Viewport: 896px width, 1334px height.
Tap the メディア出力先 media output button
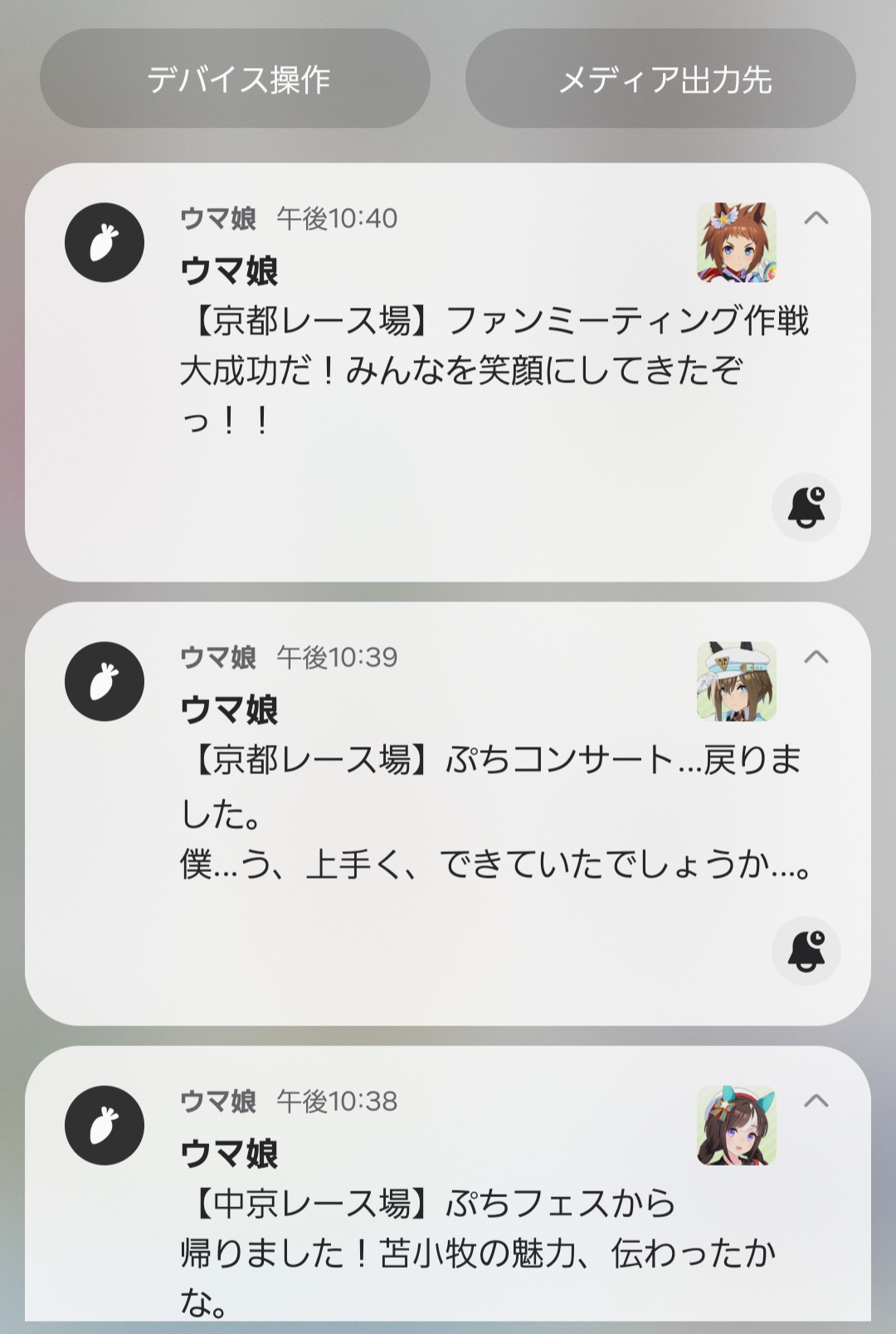point(660,79)
